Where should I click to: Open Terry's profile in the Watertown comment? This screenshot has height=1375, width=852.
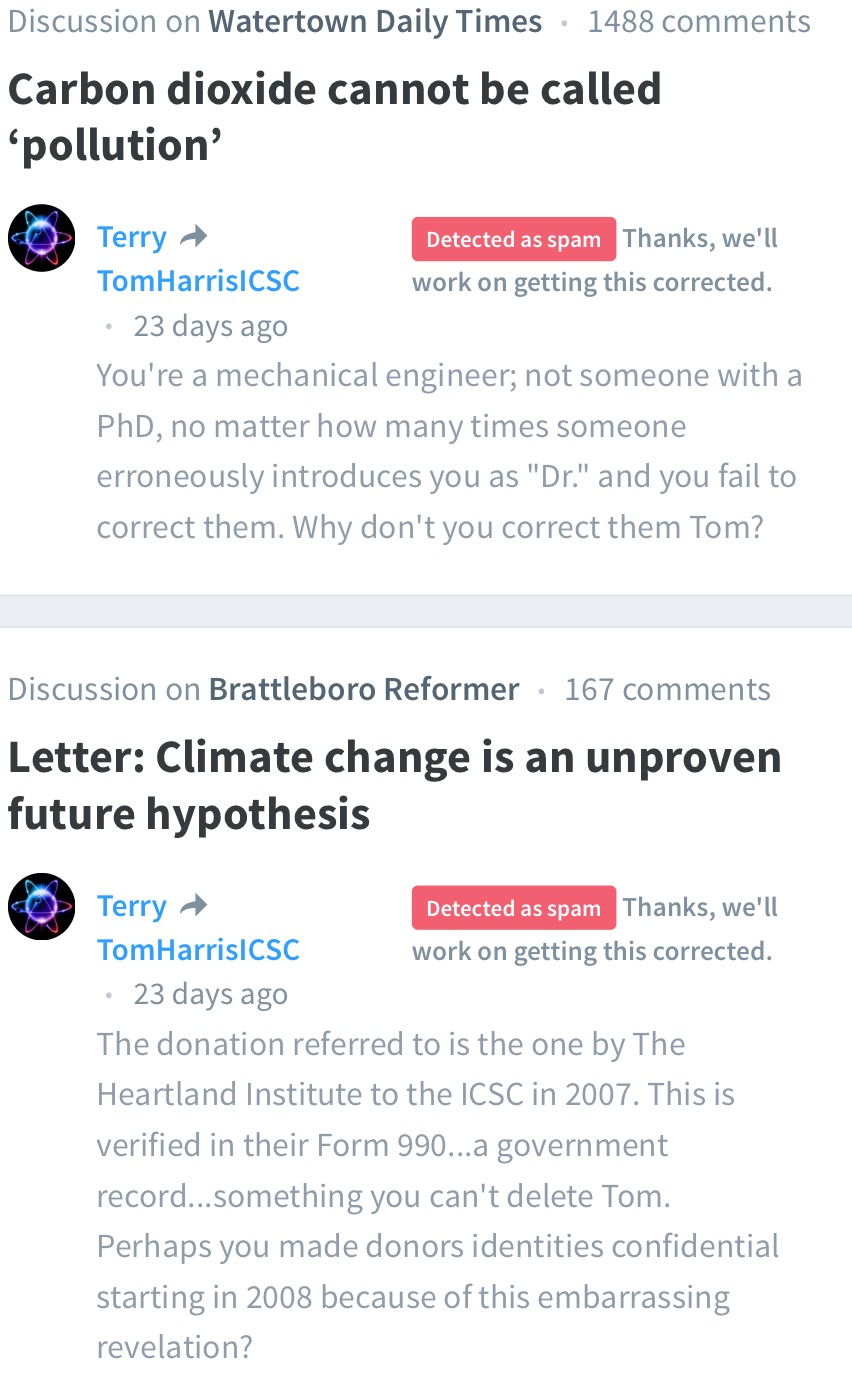131,237
